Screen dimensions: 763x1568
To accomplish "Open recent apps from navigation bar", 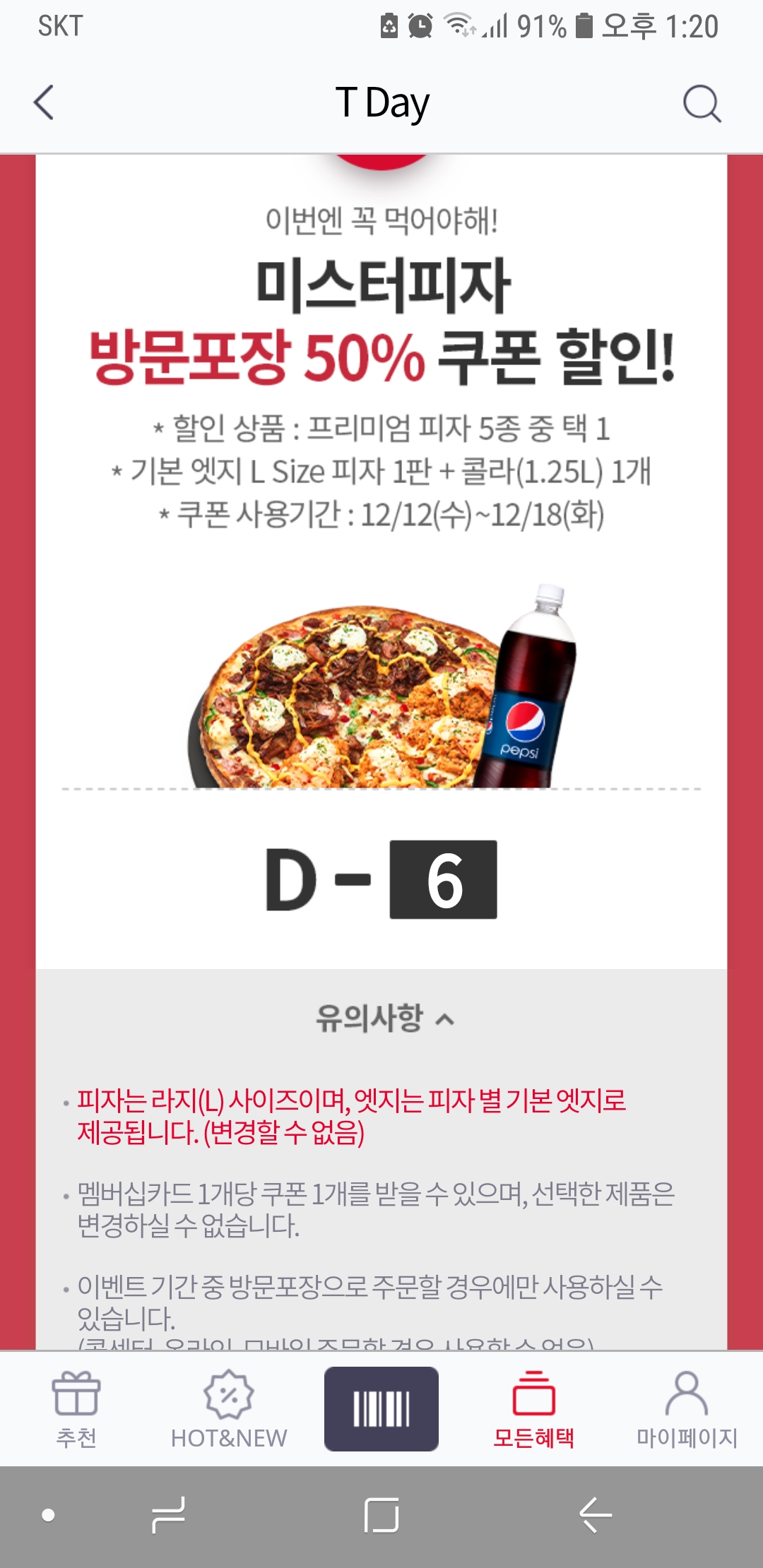I will [x=169, y=1516].
